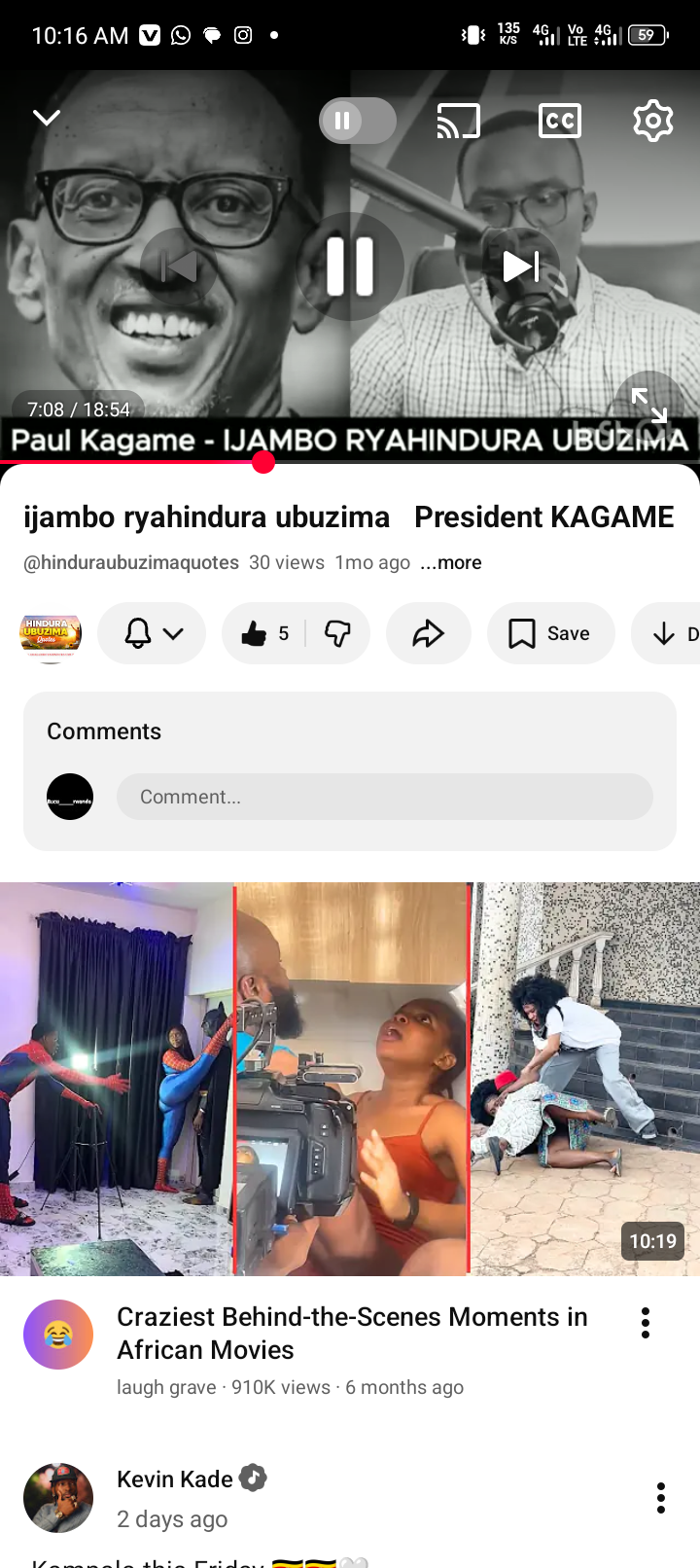Open the hinduraubuzimaquotes channel avatar
This screenshot has height=1568, width=700.
51,634
